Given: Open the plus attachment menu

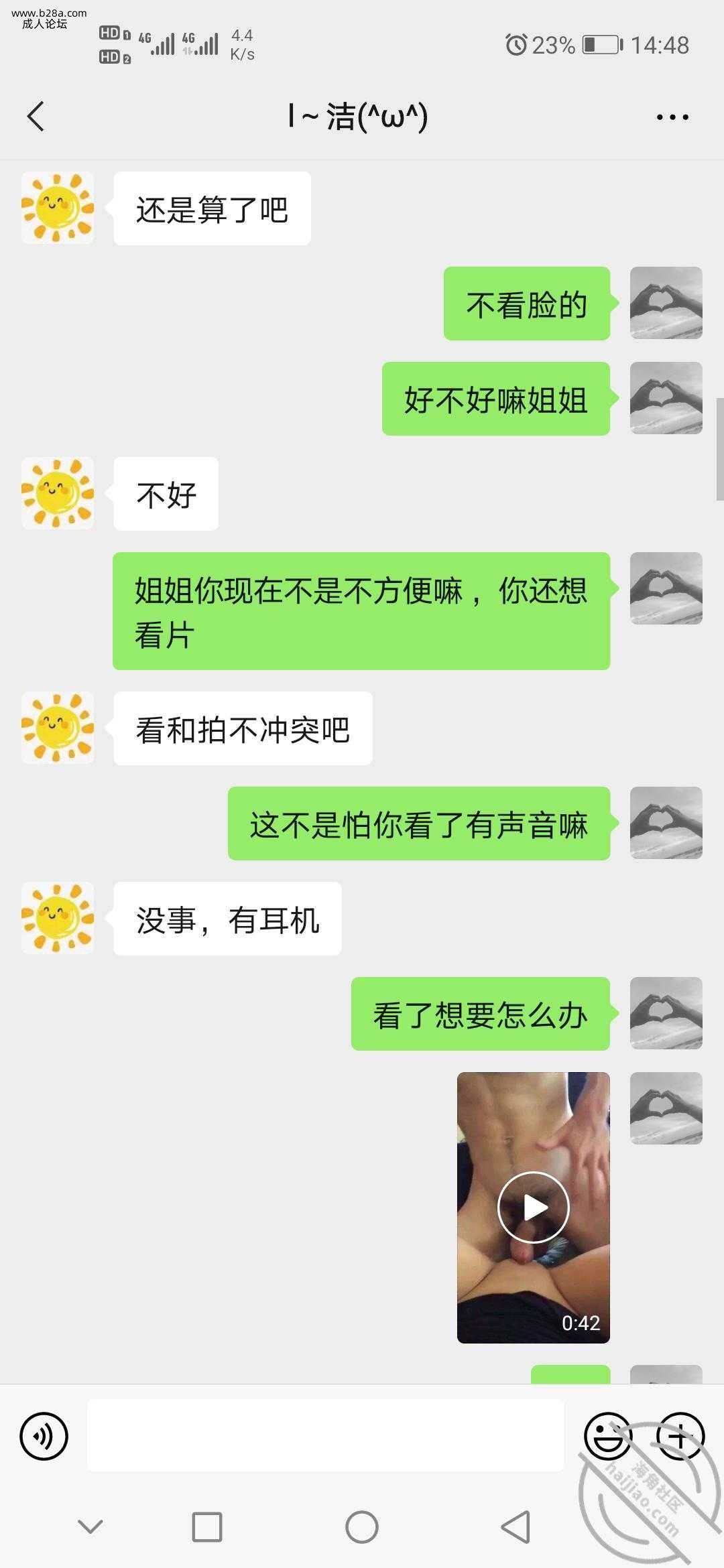Looking at the screenshot, I should point(680,1436).
